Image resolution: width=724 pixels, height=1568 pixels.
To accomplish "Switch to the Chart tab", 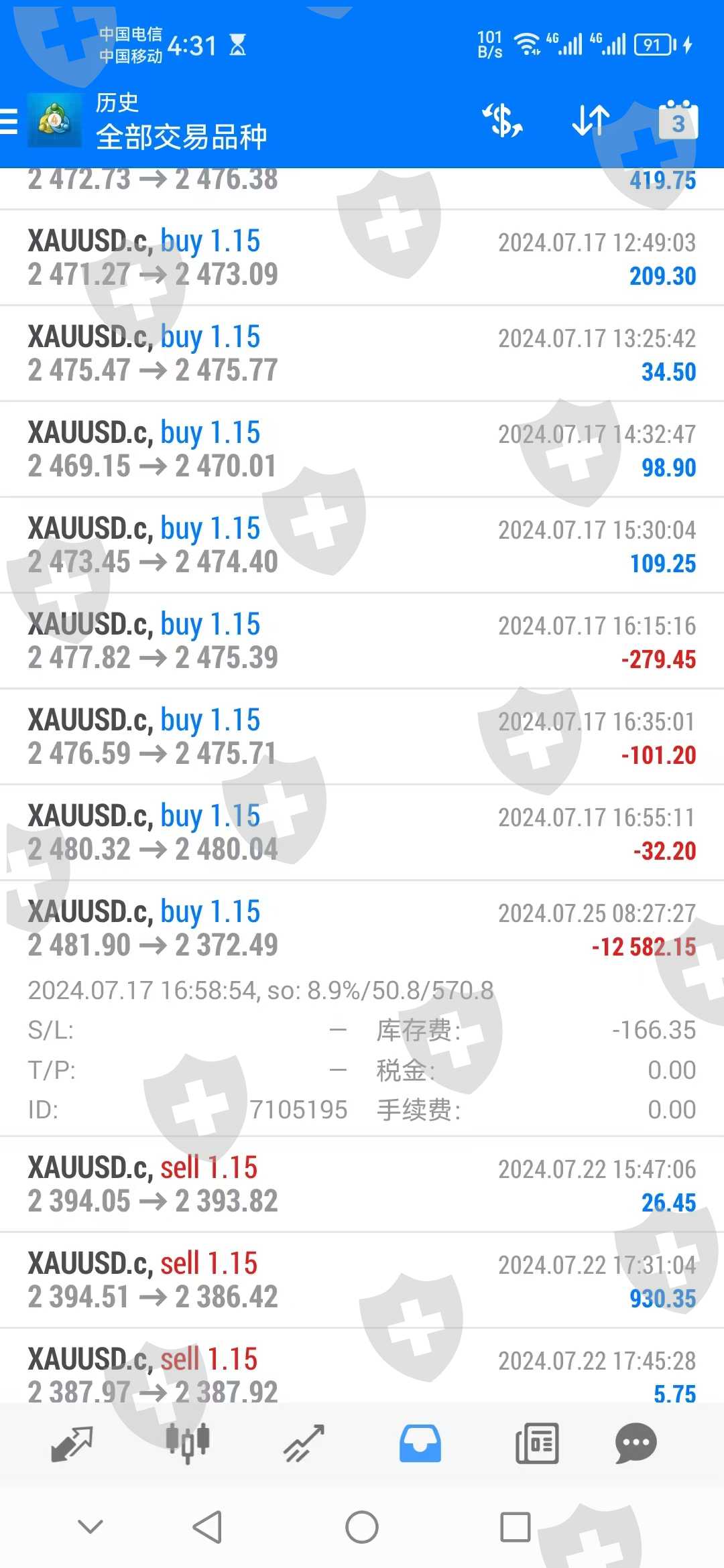I will point(188,1443).
